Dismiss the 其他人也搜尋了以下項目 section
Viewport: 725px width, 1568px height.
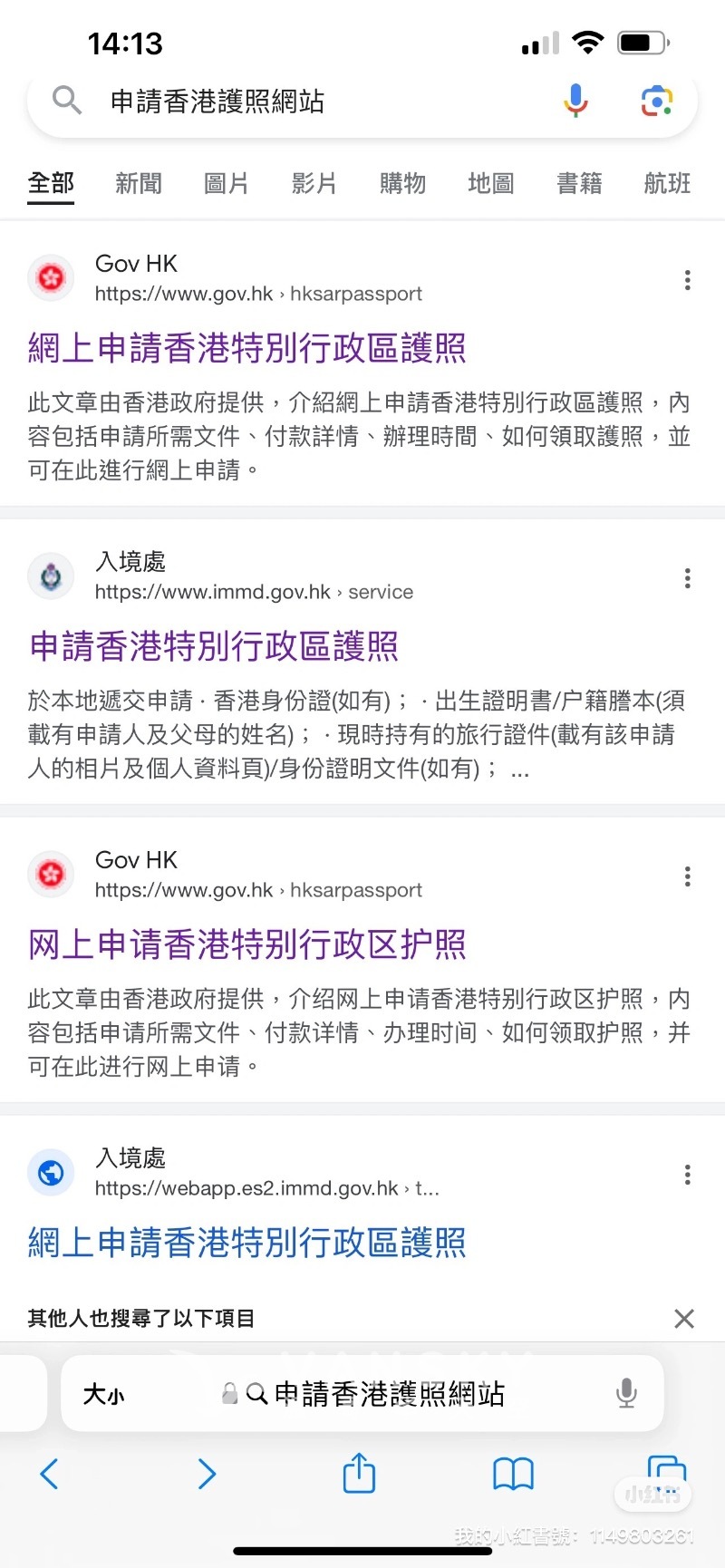click(x=684, y=1318)
